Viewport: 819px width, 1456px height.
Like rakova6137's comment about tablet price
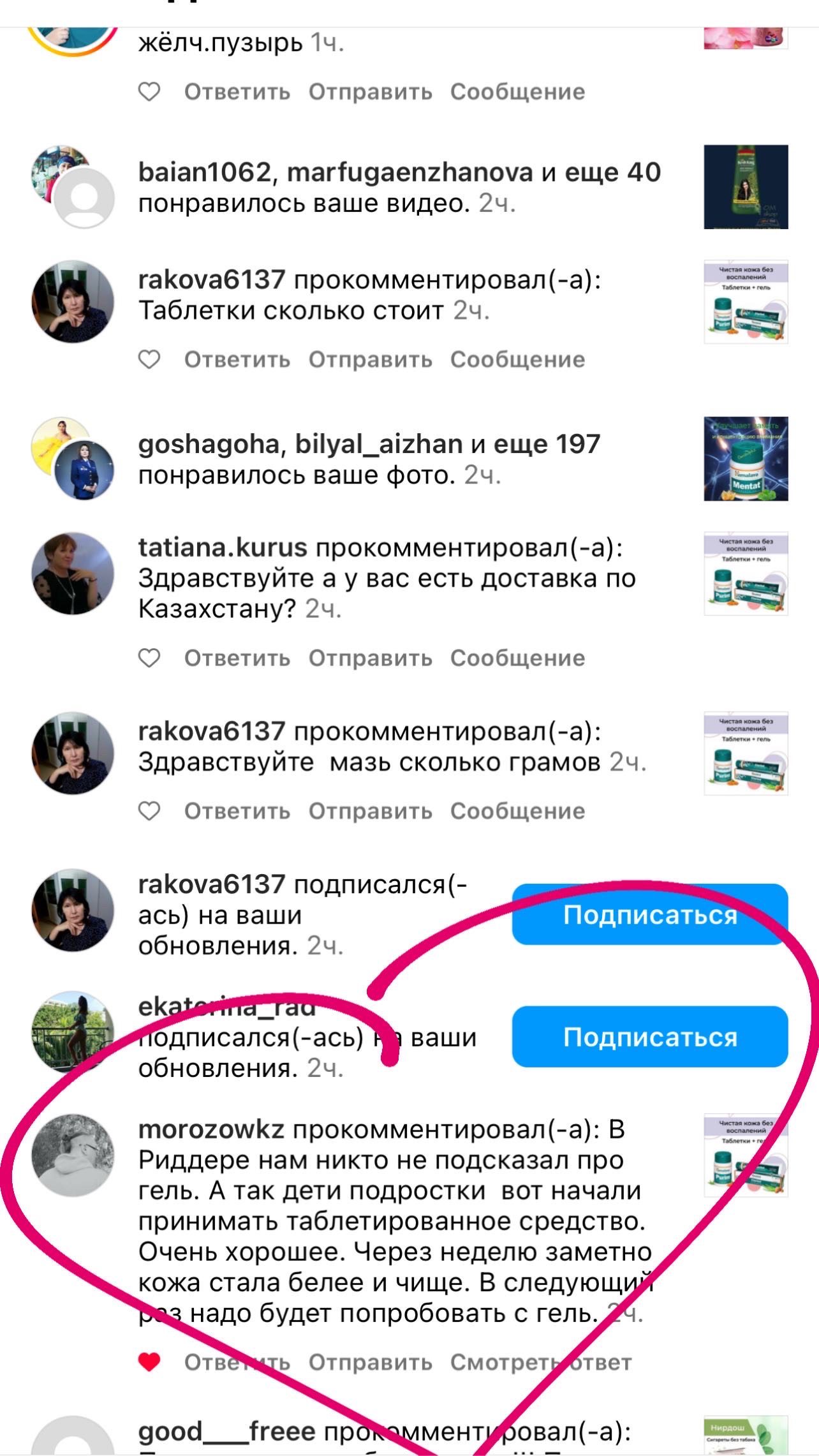click(149, 360)
